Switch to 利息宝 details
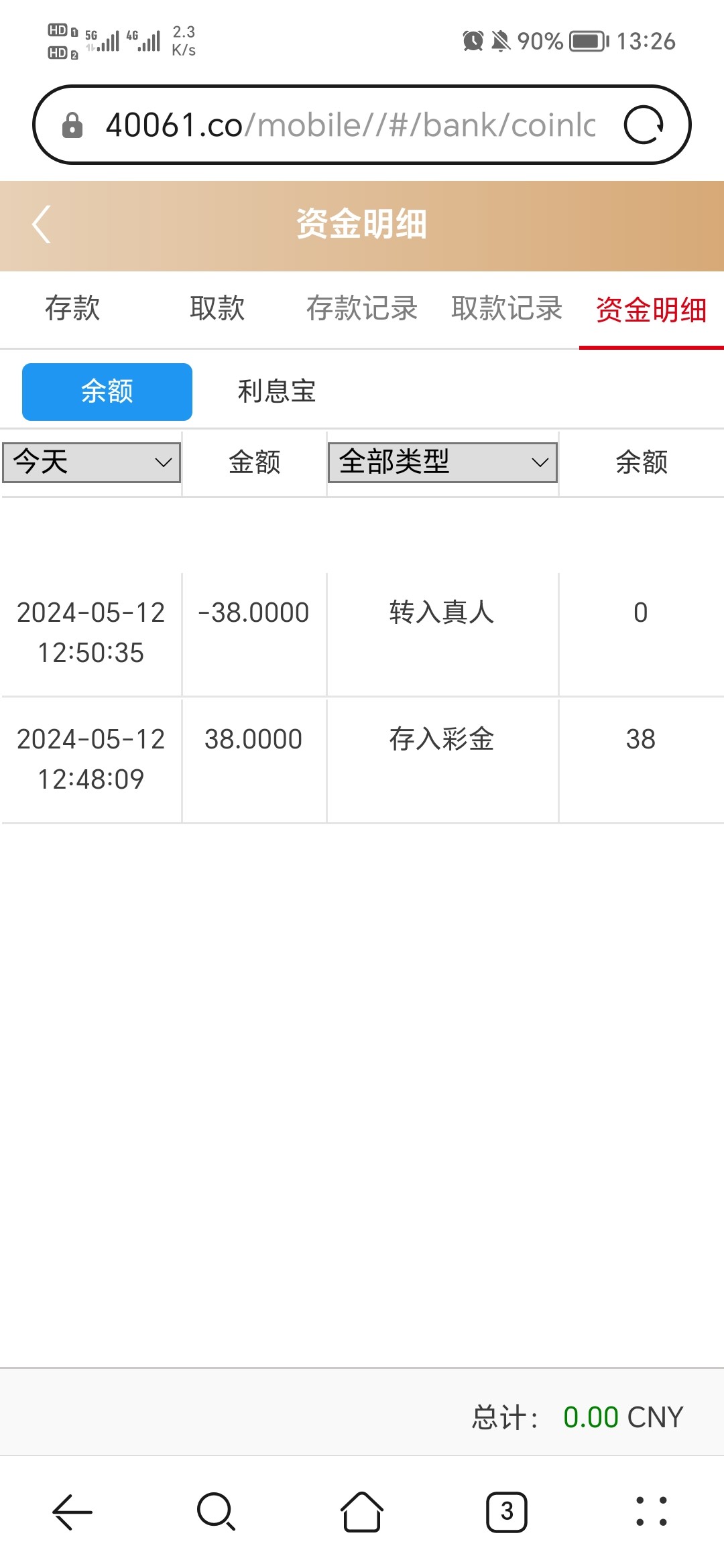Viewport: 724px width, 1568px height. click(x=276, y=392)
